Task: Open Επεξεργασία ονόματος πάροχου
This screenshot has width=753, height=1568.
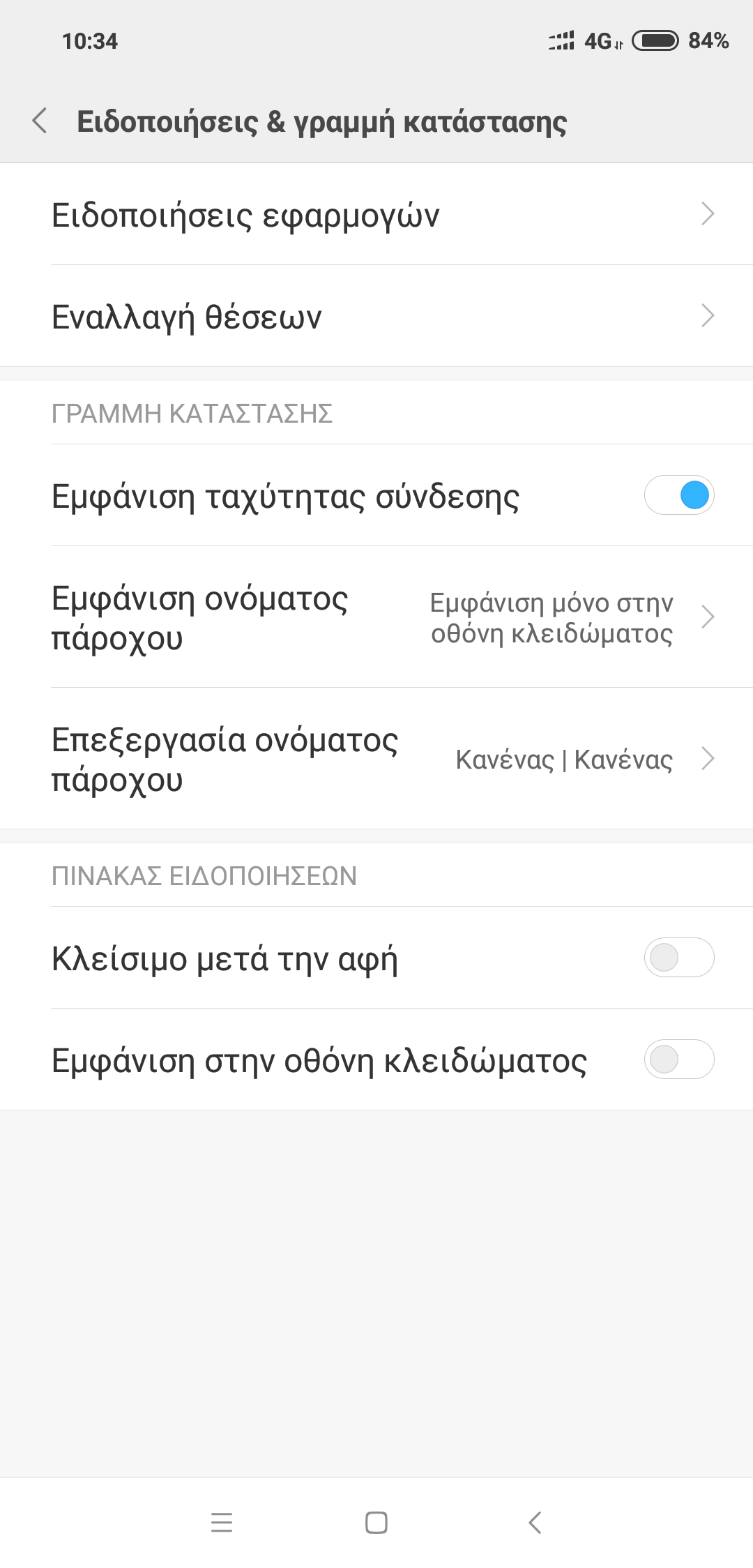Action: click(376, 759)
